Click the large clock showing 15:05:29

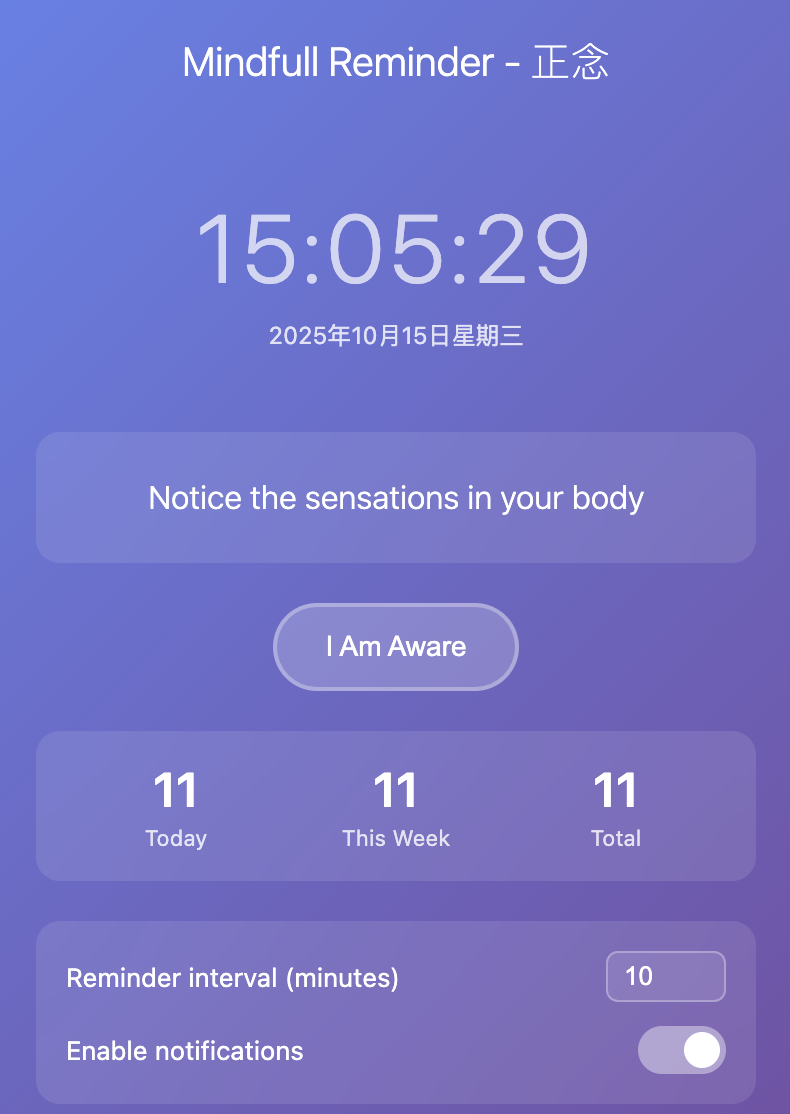394,247
